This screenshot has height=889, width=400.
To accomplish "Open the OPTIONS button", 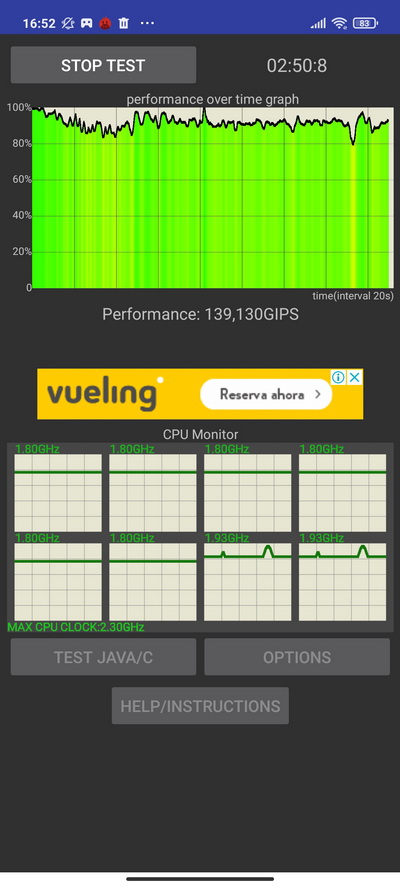I will [x=297, y=657].
